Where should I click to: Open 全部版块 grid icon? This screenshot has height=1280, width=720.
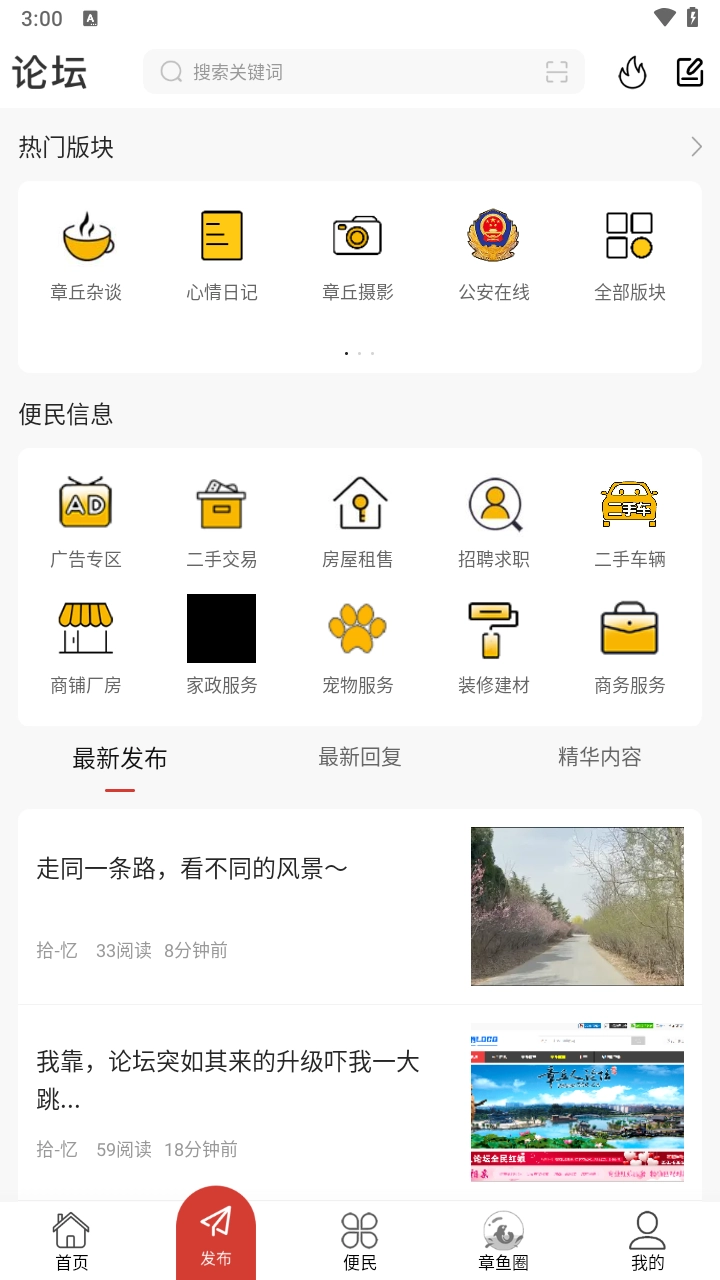[x=630, y=235]
